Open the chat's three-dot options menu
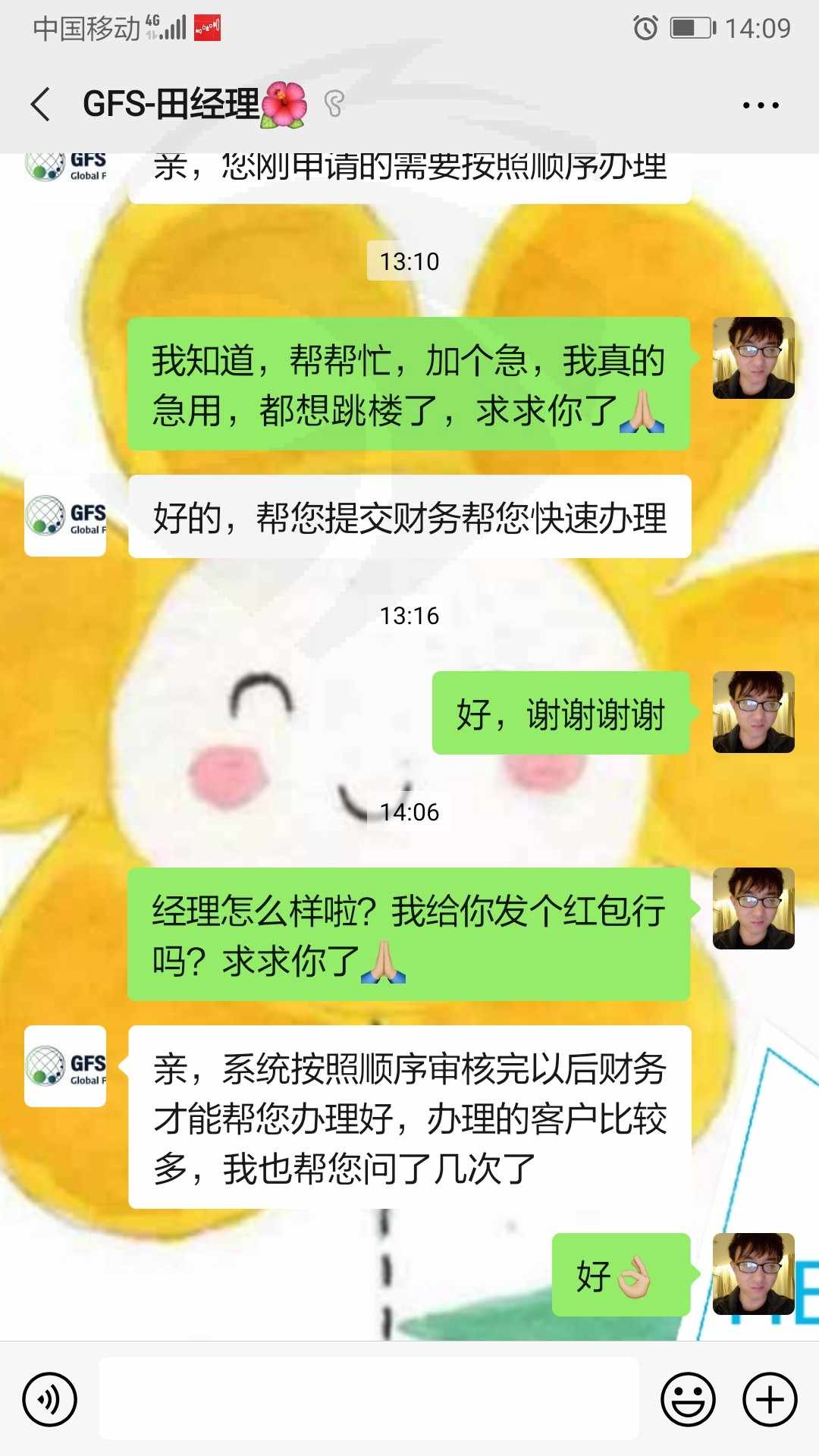 point(761,105)
